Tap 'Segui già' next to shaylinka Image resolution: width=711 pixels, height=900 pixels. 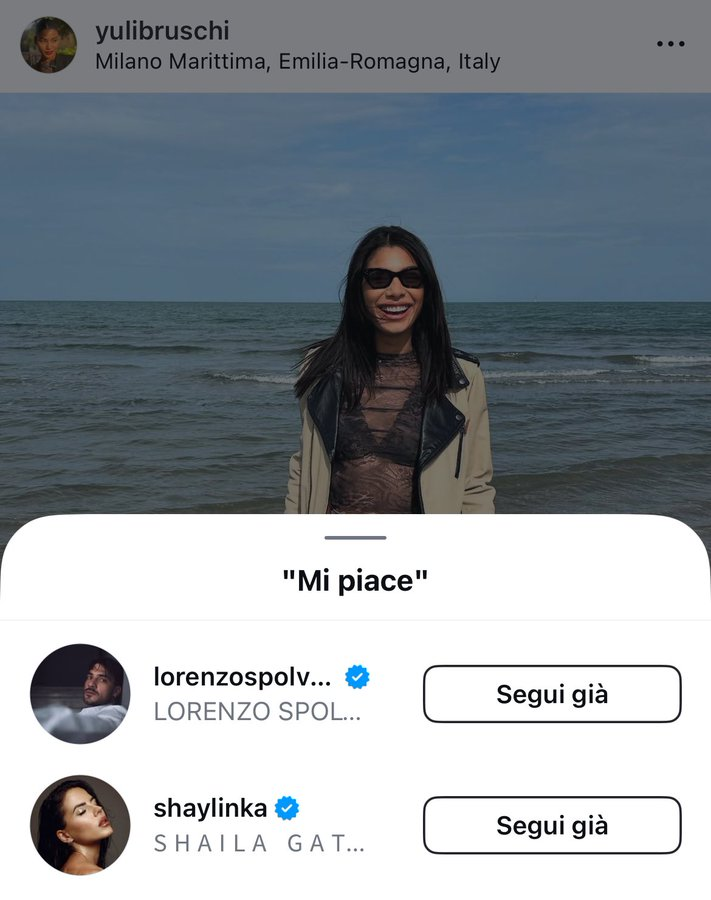point(552,825)
